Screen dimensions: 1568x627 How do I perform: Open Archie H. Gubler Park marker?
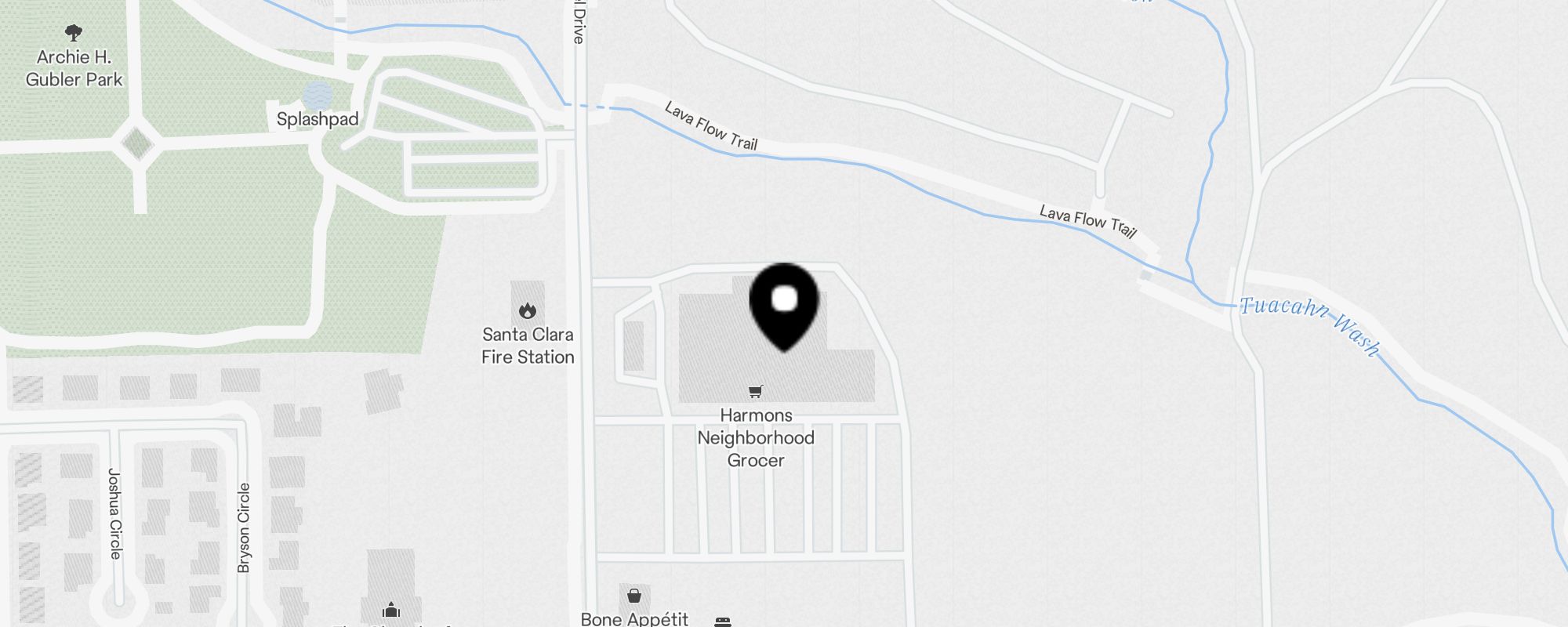click(74, 33)
